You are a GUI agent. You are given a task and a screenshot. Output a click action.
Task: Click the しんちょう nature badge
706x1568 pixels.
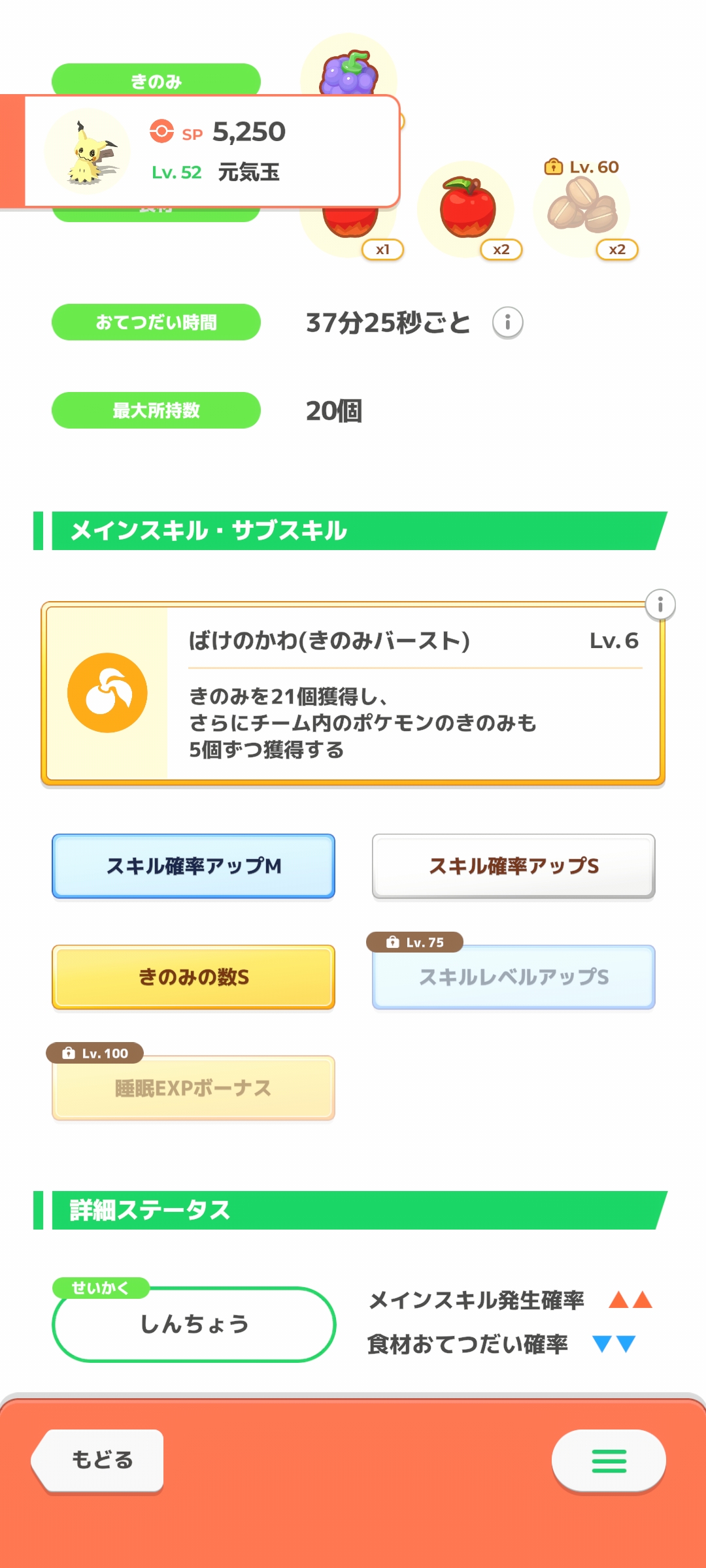point(193,1325)
